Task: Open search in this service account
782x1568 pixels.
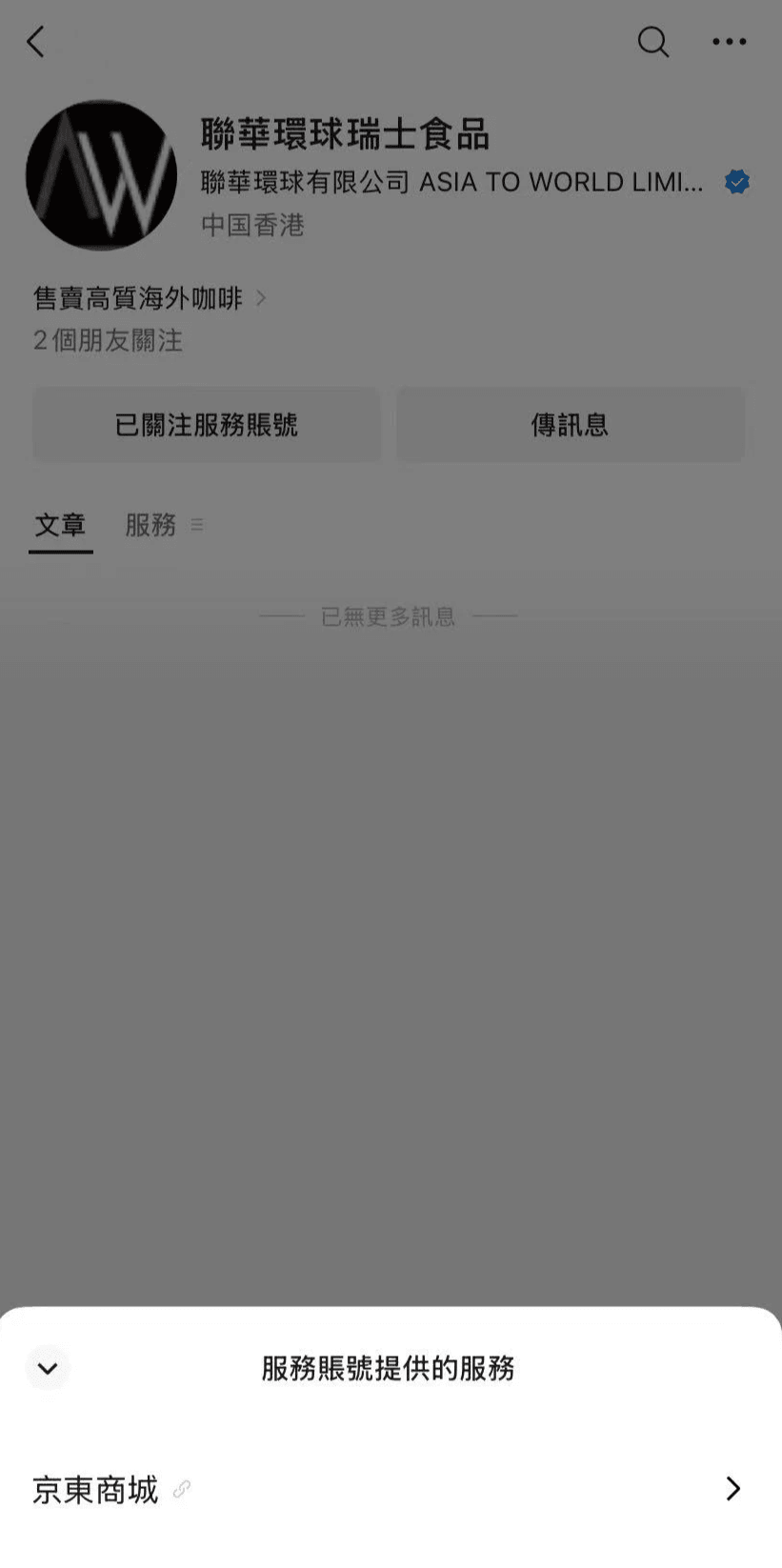Action: pos(652,42)
